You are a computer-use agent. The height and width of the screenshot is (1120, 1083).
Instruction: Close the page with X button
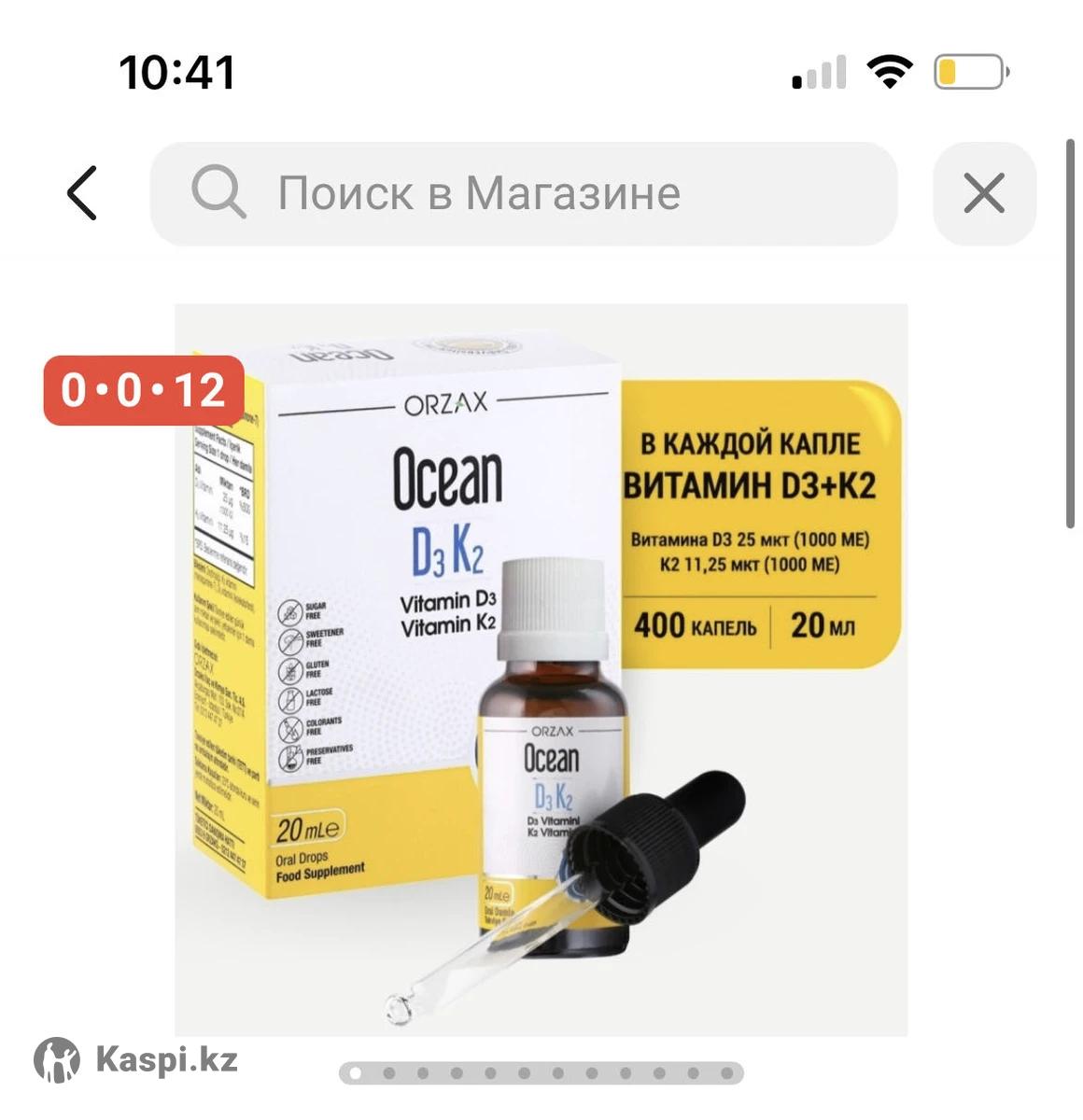(x=983, y=194)
